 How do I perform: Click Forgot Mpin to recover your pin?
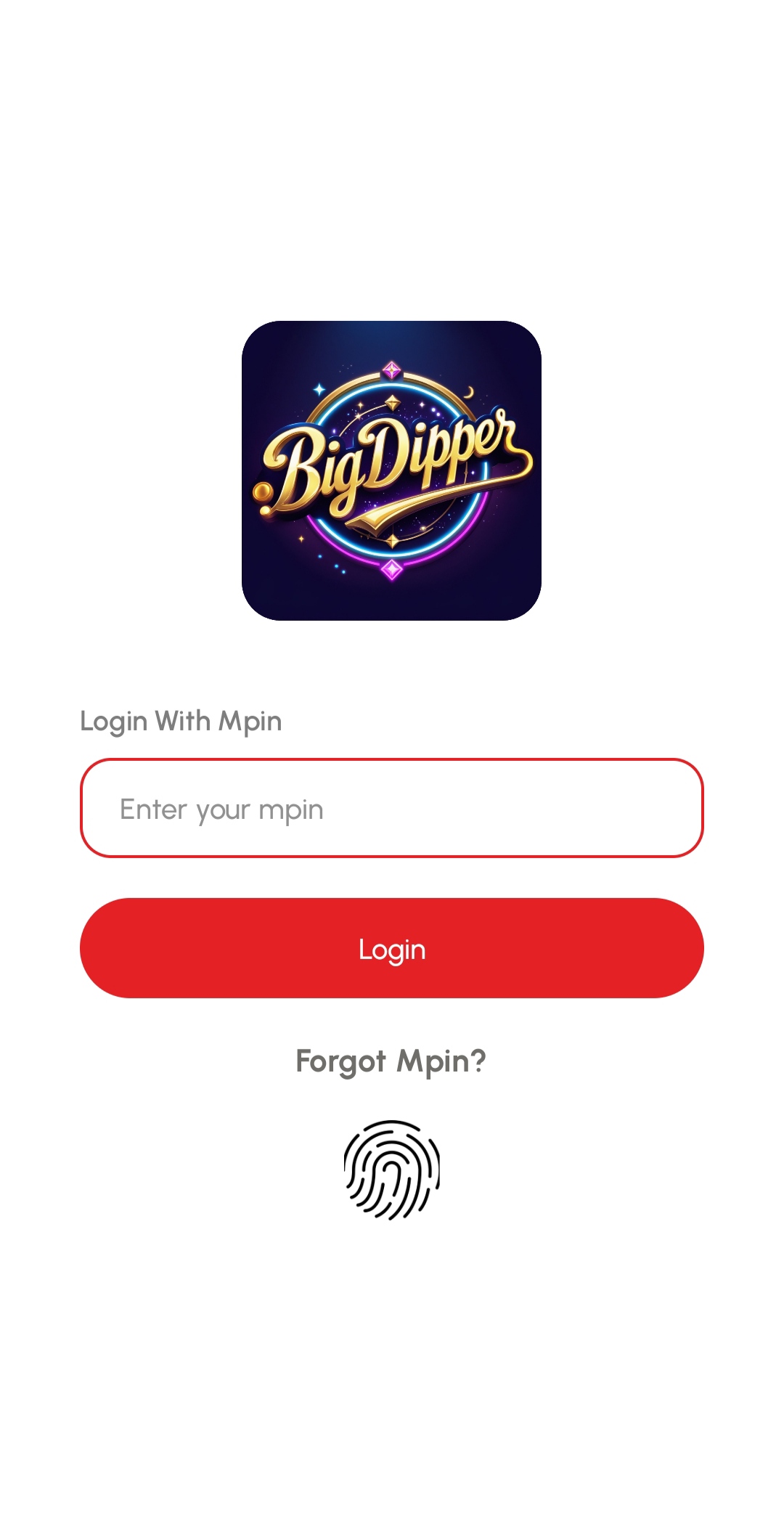[x=392, y=1061]
